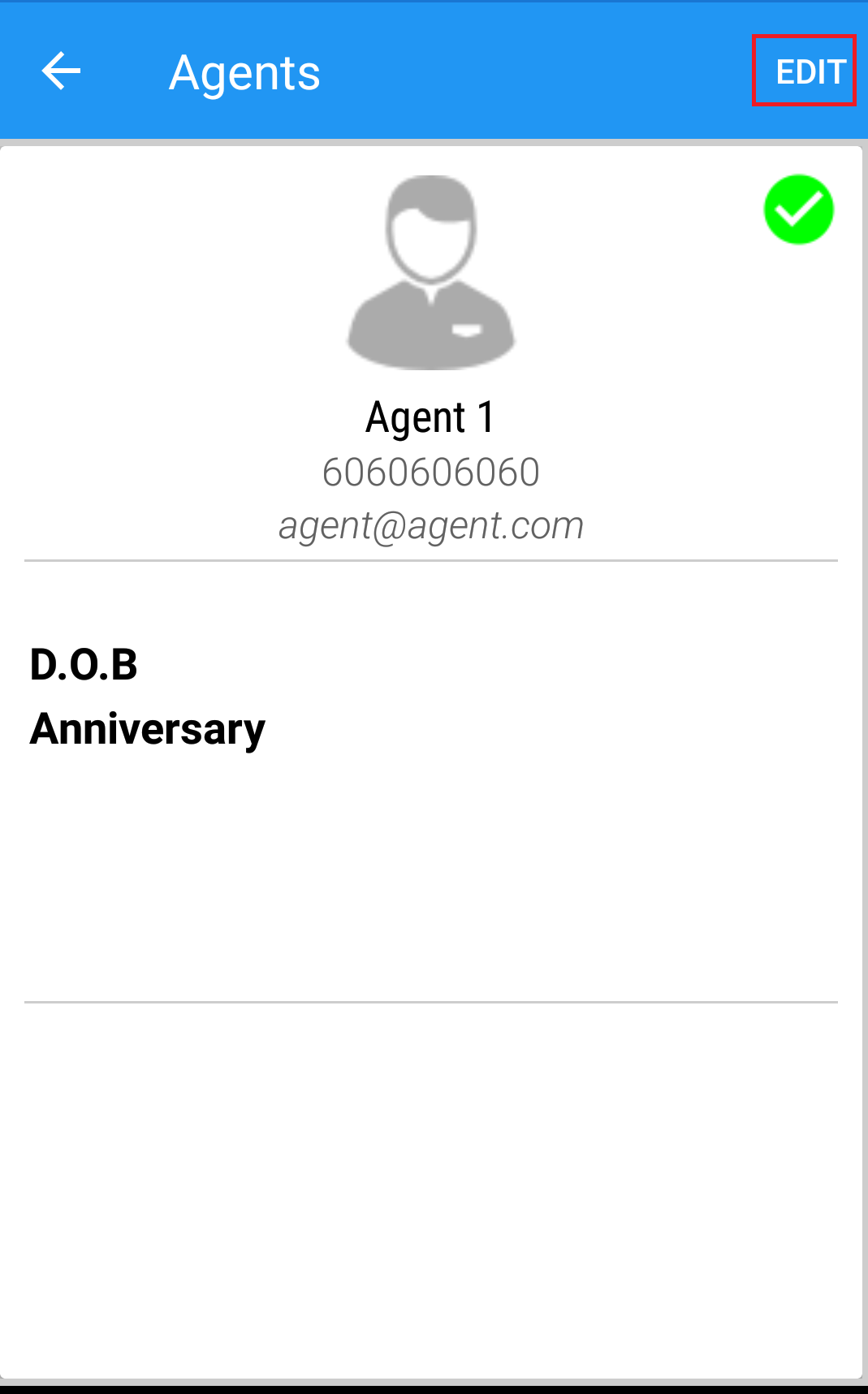Tap the phone number 6060606060
Viewport: 868px width, 1394px height.
pos(431,472)
